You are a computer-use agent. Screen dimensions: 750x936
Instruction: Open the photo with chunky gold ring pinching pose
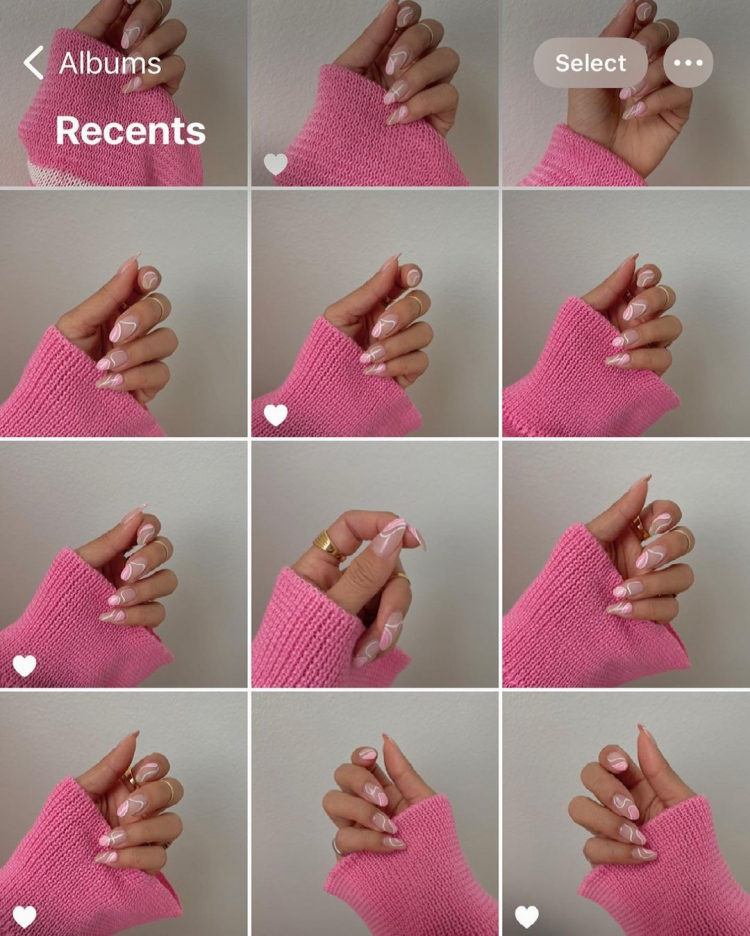tap(374, 564)
